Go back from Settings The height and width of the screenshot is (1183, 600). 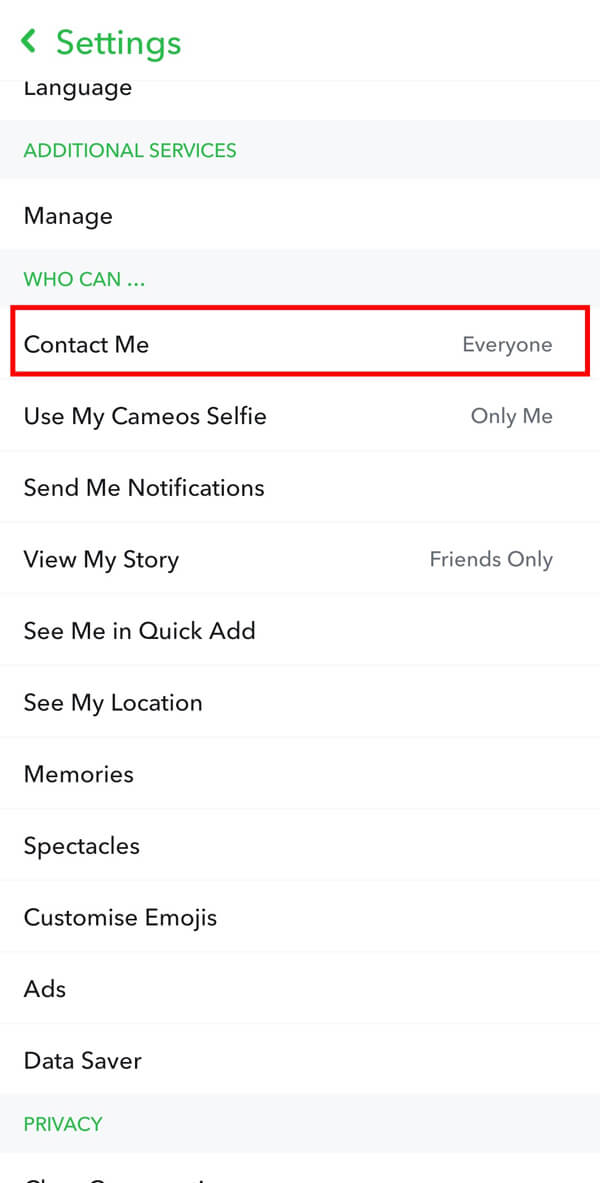click(x=30, y=42)
